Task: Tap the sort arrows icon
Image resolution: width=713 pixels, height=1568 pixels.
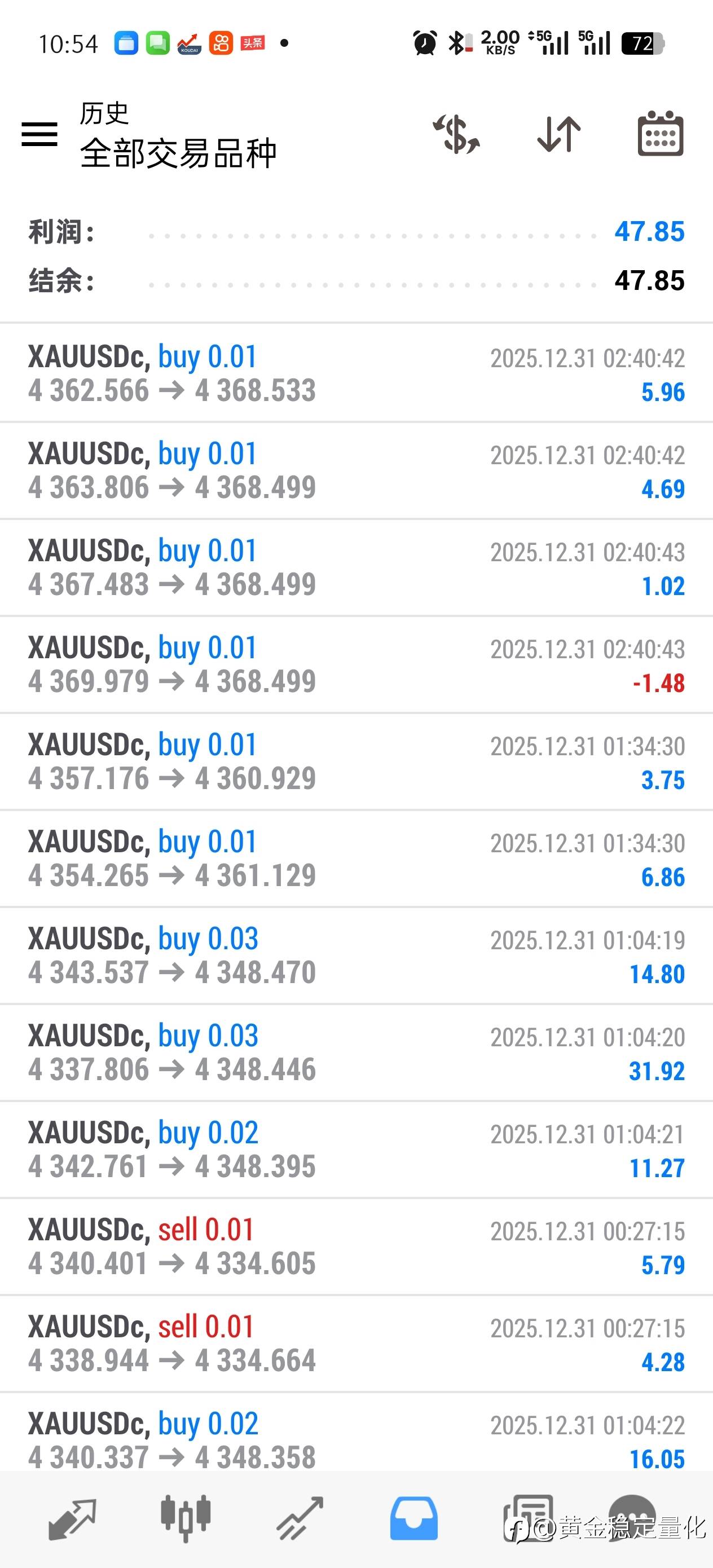Action: [x=558, y=134]
